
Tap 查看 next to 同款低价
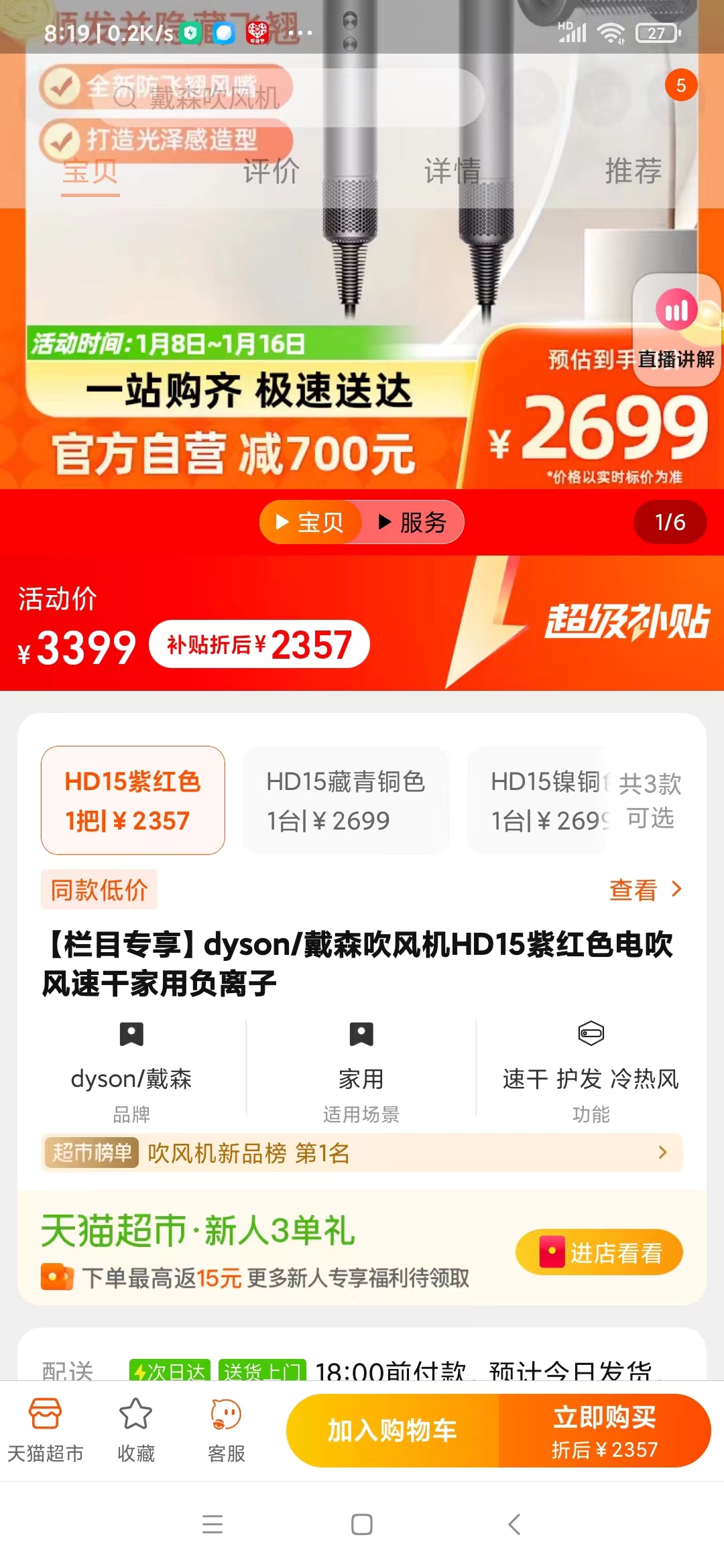tap(645, 890)
